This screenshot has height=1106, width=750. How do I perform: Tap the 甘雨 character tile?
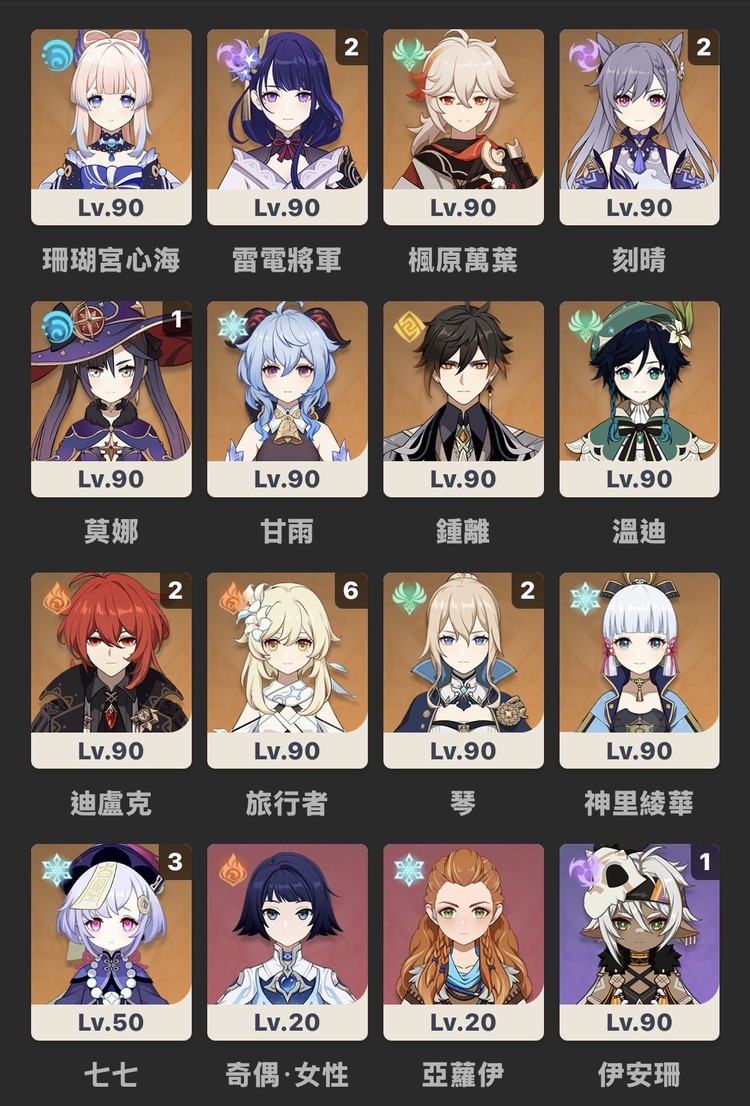287,399
